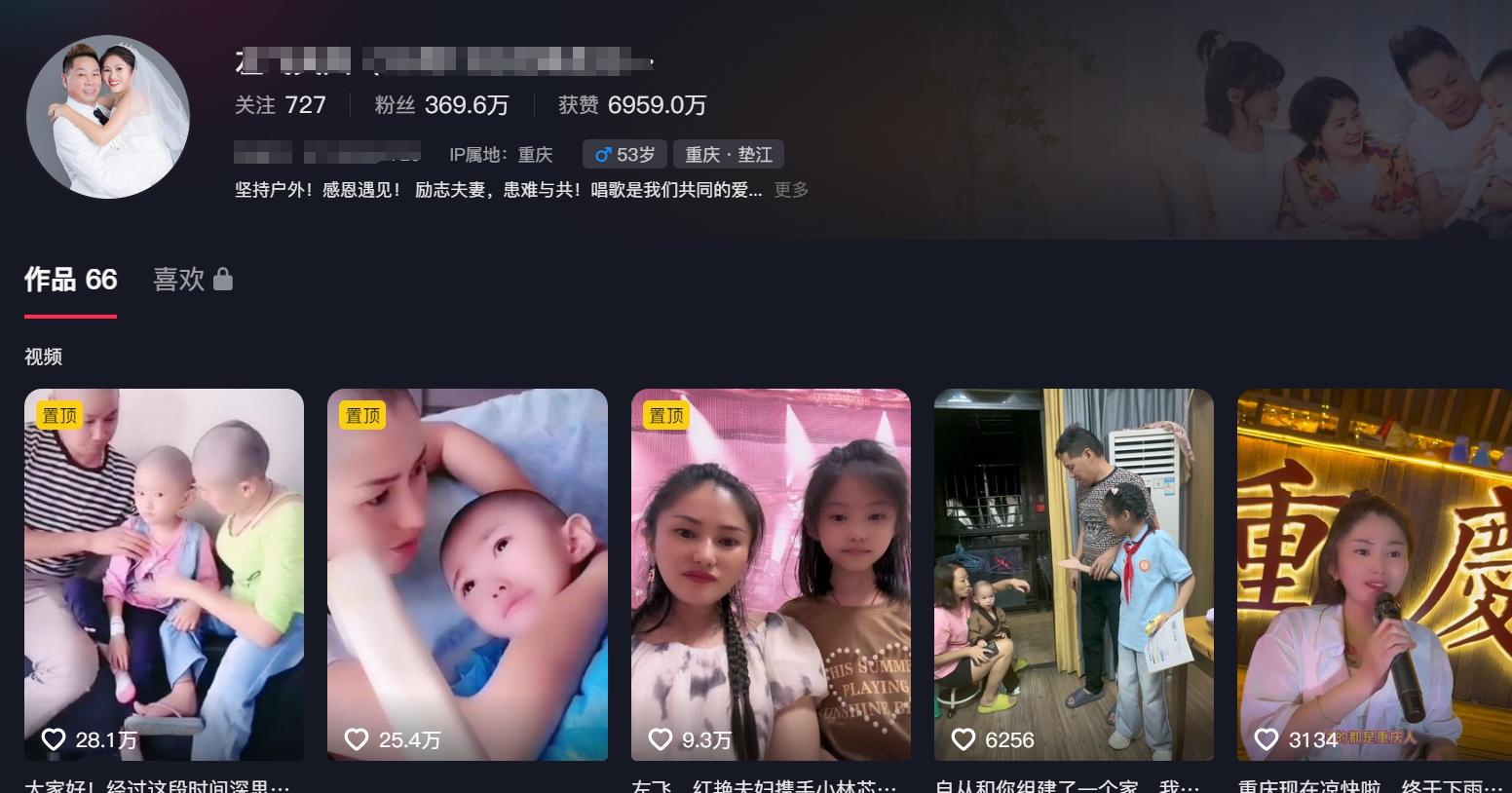The width and height of the screenshot is (1512, 793).
Task: Switch to the 作品 66 tab
Action: click(70, 281)
